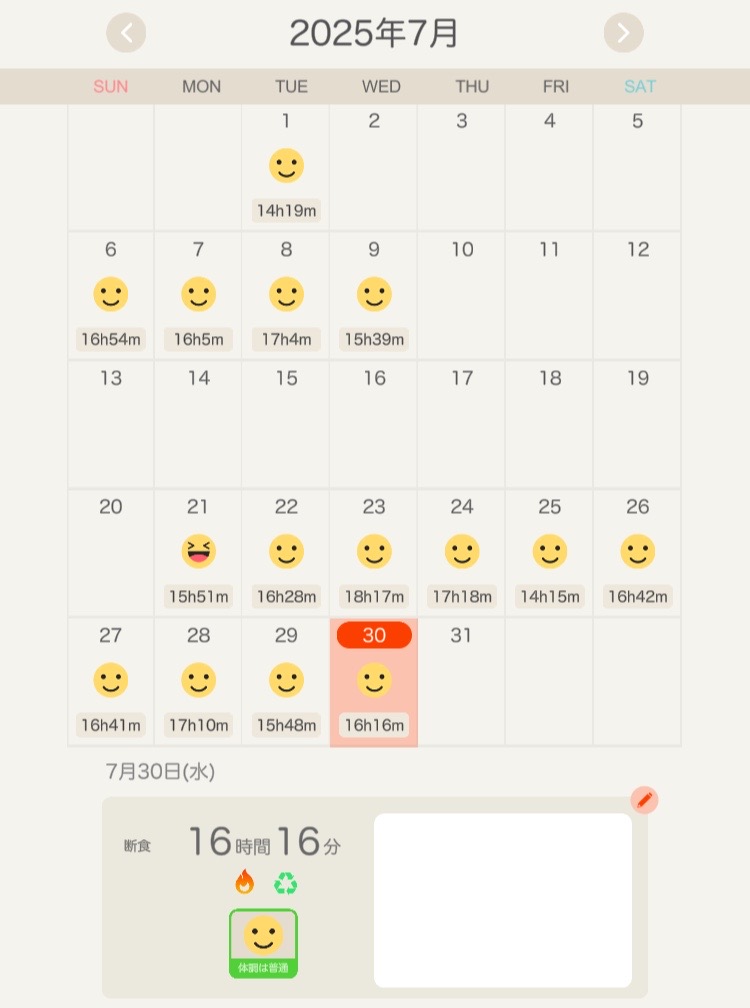Image resolution: width=750 pixels, height=1008 pixels.
Task: Open July 8 entry showing 17h4m
Action: click(x=286, y=295)
